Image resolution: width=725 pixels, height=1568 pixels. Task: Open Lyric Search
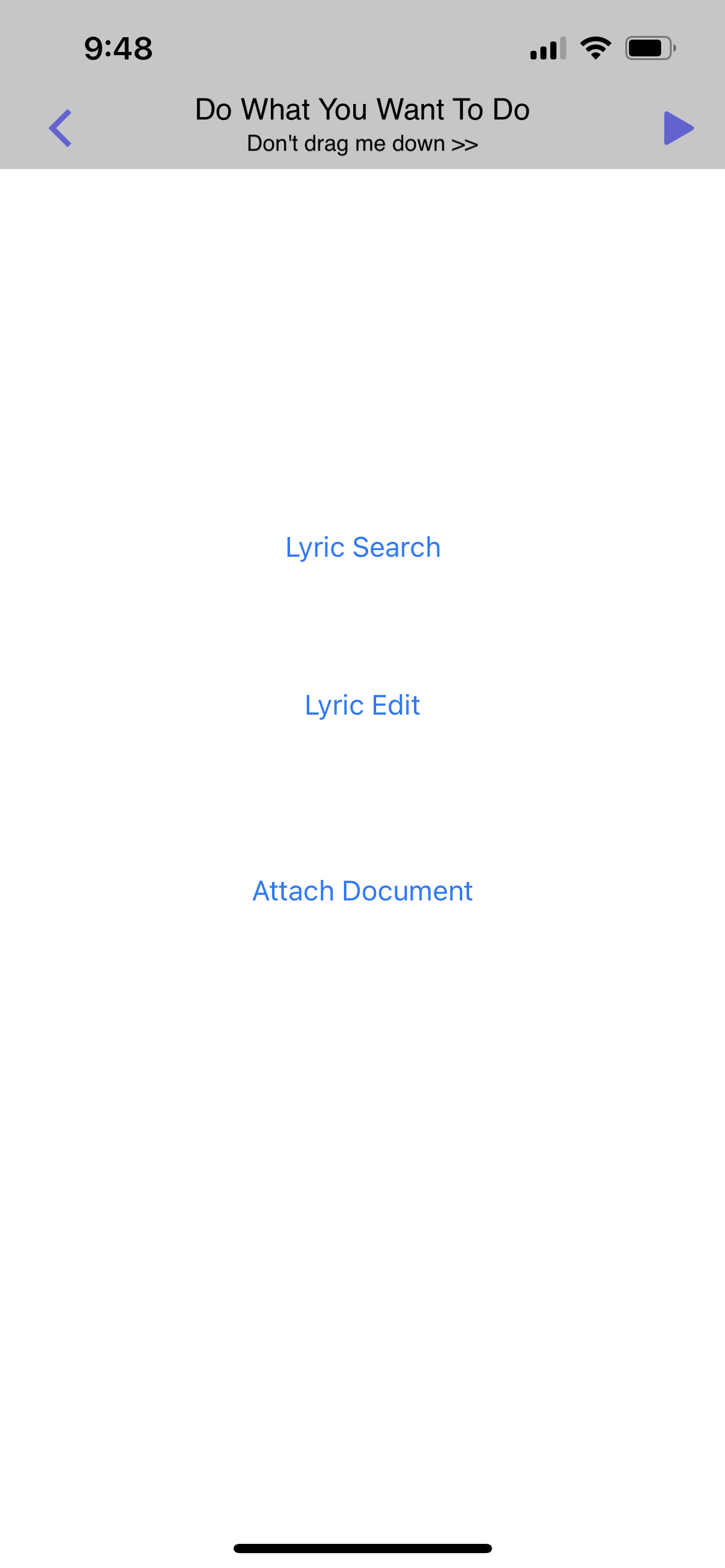coord(362,547)
